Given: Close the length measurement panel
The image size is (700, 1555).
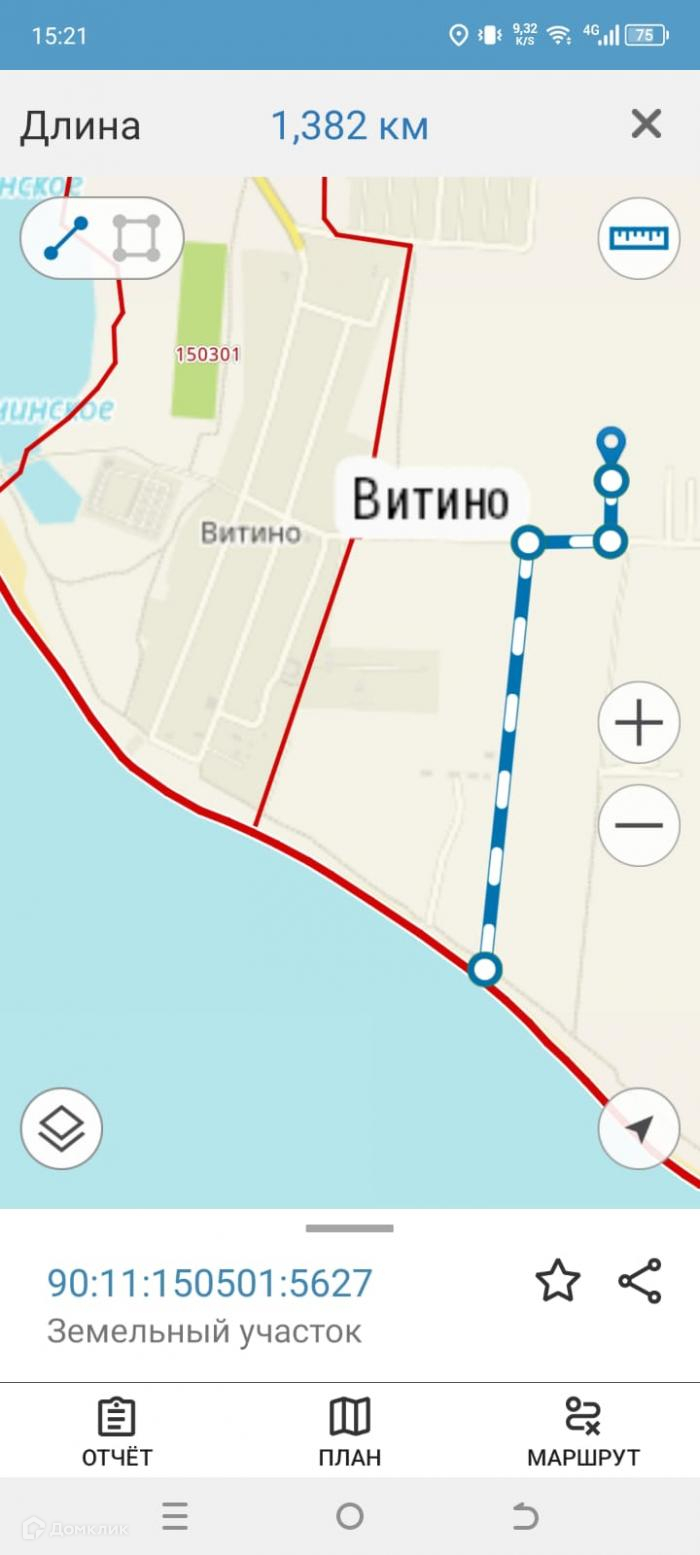Looking at the screenshot, I should (x=646, y=125).
